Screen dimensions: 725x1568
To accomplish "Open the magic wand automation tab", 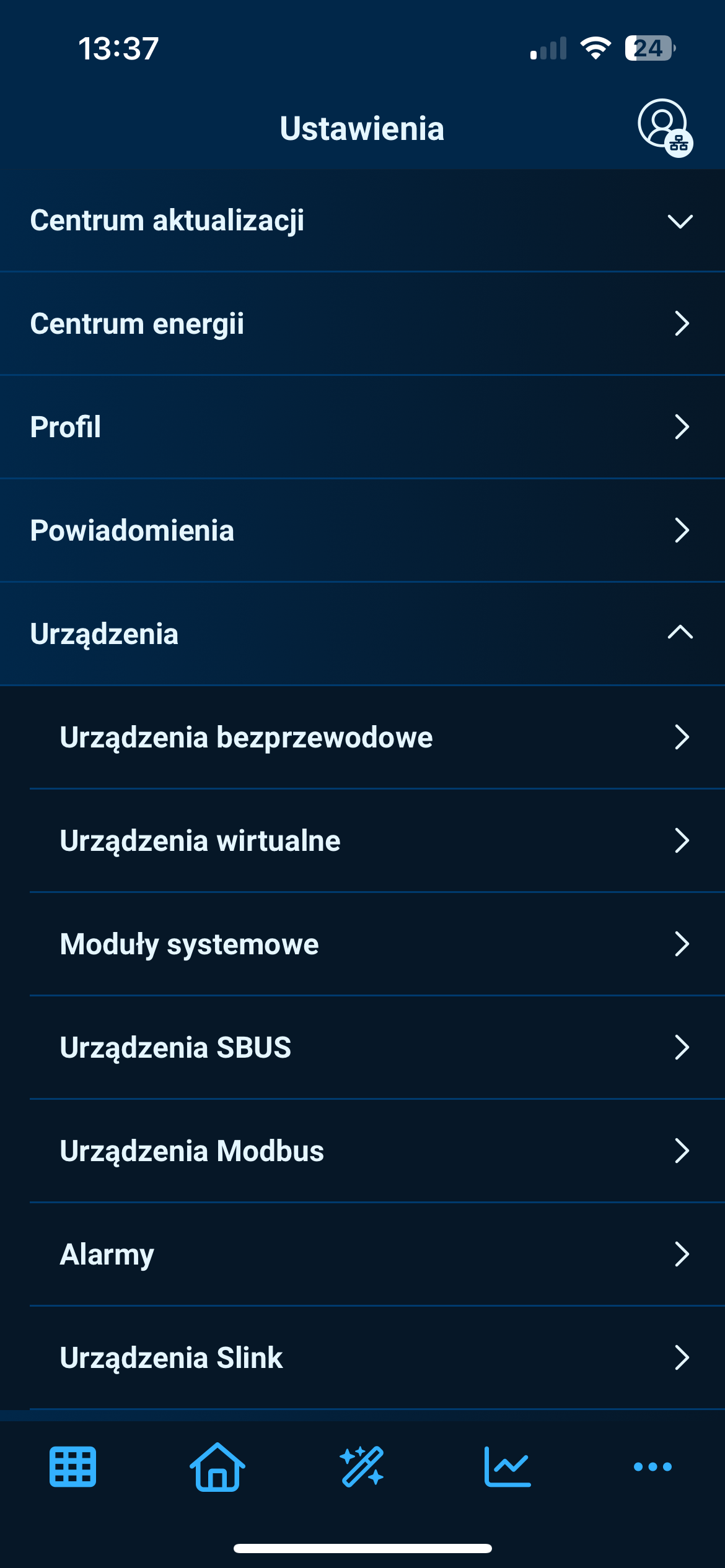I will pyautogui.click(x=362, y=1466).
